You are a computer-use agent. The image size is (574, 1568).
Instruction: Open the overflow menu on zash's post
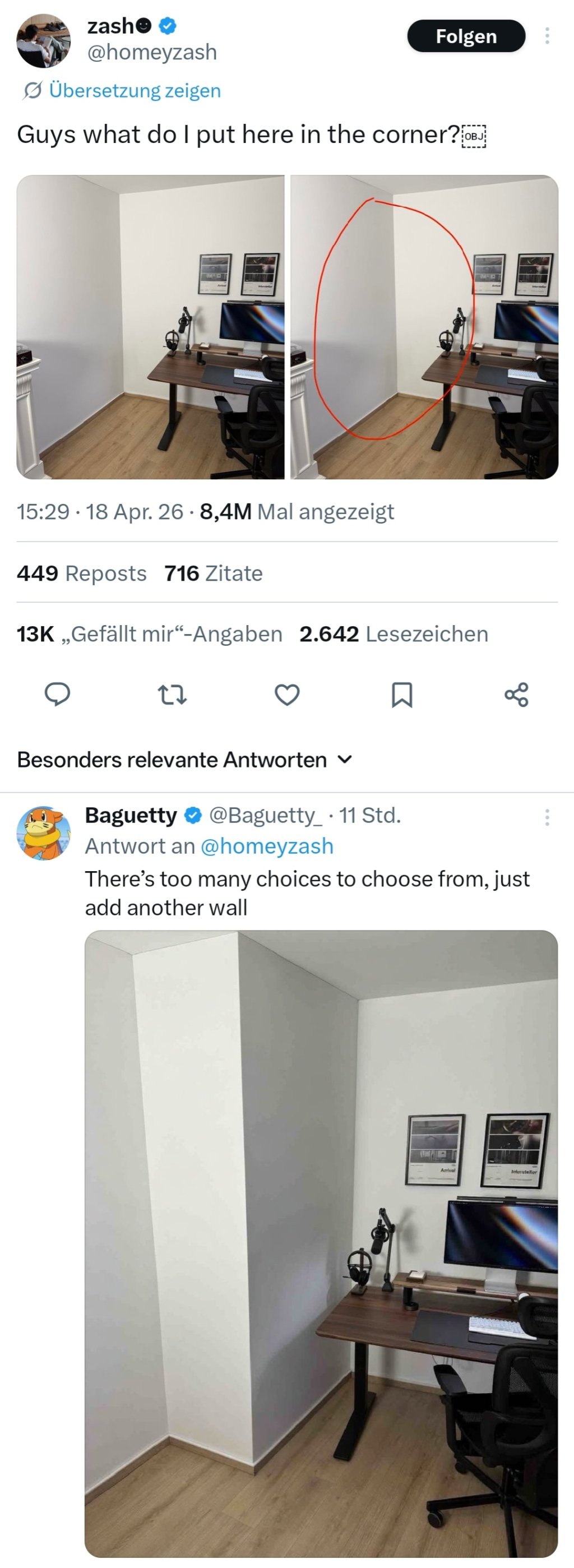pos(547,36)
